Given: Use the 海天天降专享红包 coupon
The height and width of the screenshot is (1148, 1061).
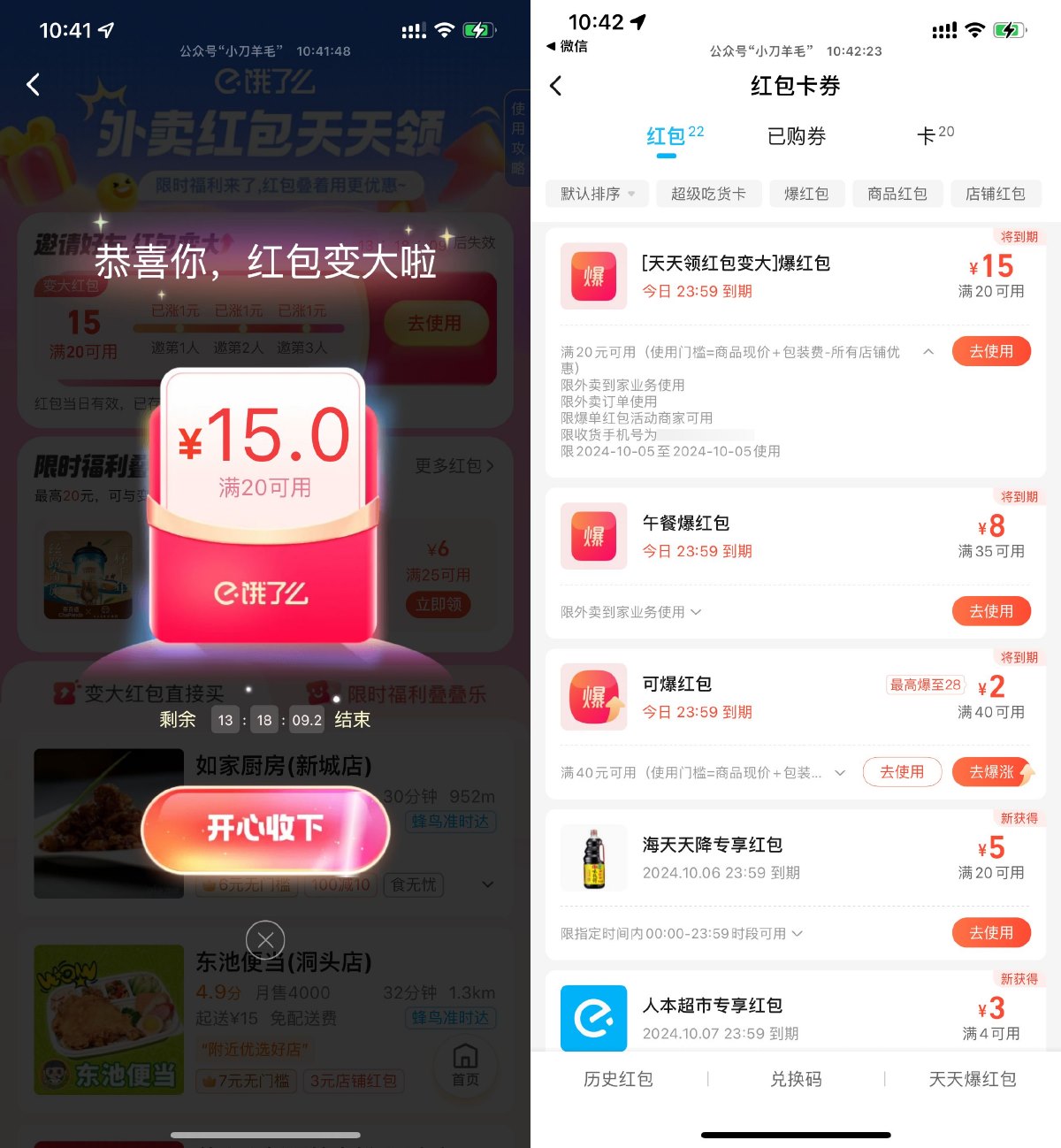Looking at the screenshot, I should (x=990, y=933).
